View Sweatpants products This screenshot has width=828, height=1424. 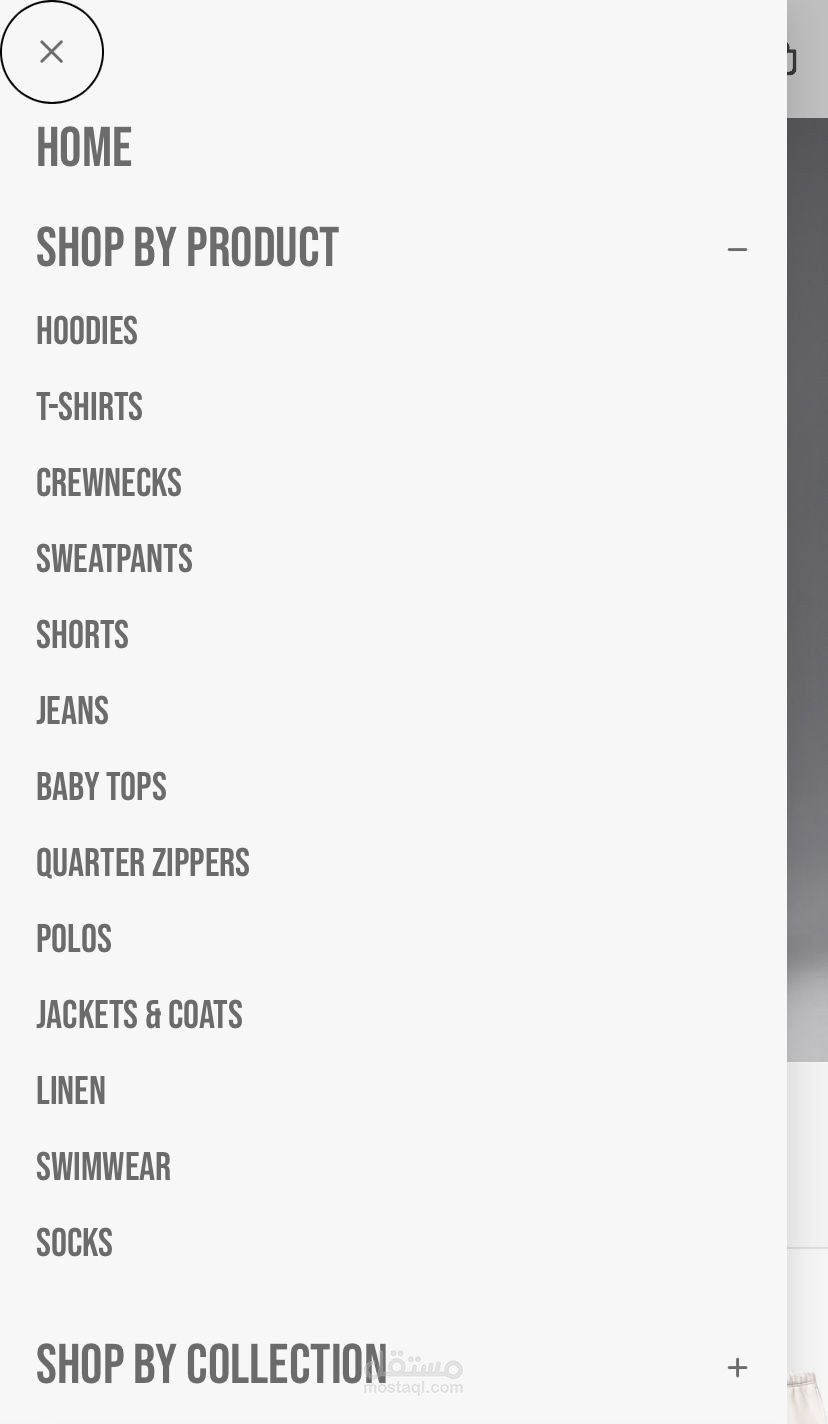(x=114, y=559)
